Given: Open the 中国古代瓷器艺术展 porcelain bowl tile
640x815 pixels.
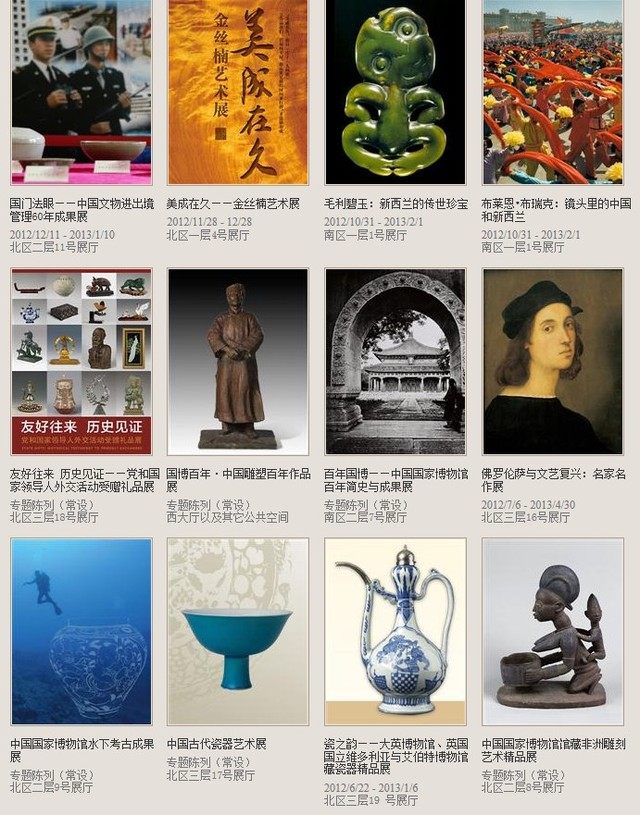Looking at the screenshot, I should [238, 631].
